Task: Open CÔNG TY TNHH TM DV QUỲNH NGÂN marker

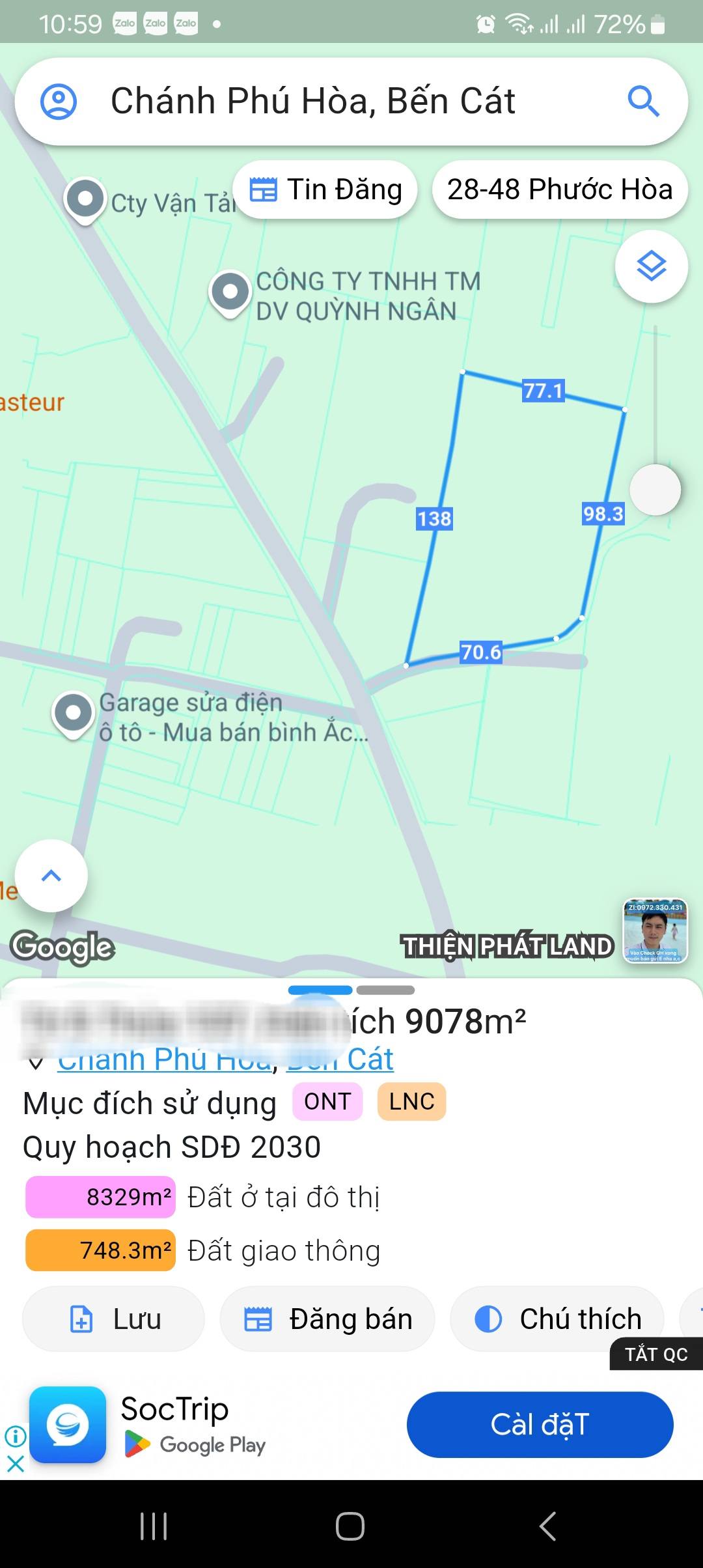Action: pyautogui.click(x=230, y=293)
